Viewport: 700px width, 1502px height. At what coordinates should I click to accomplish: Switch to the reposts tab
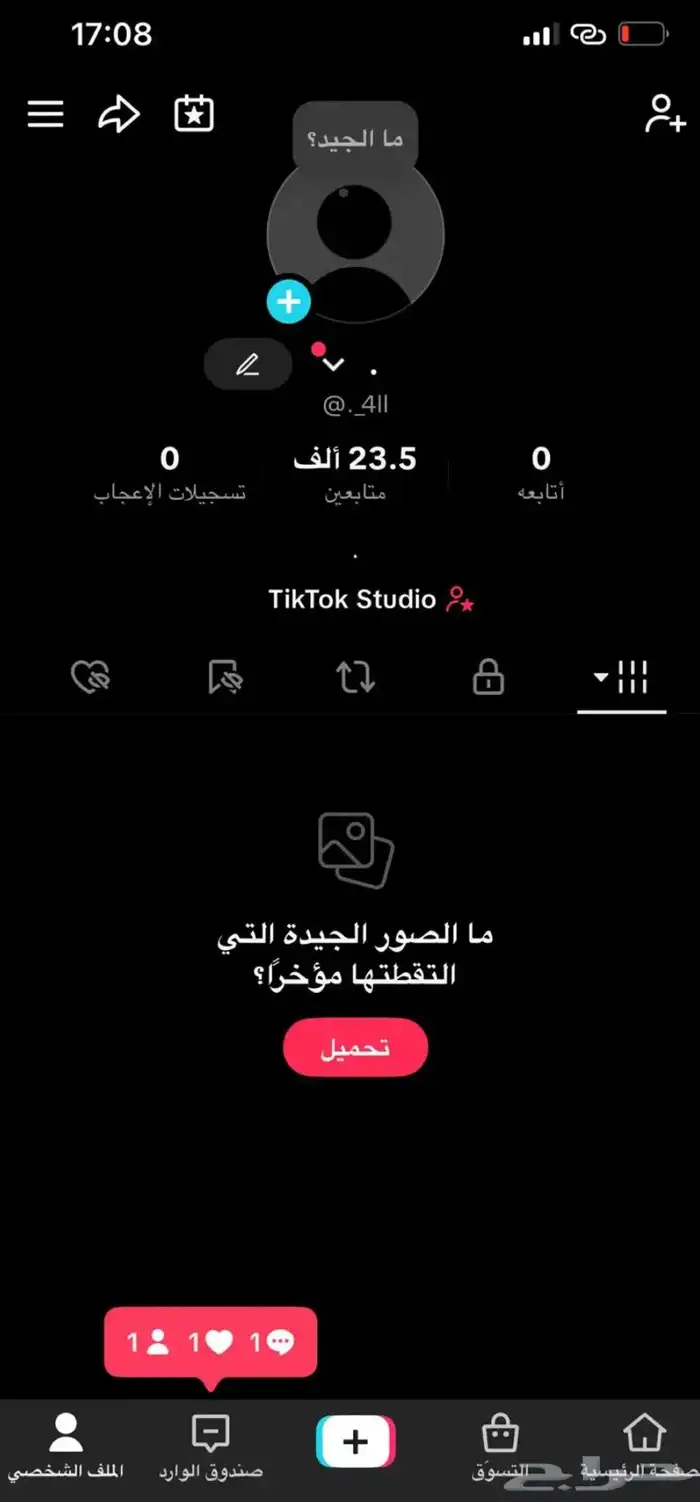click(355, 678)
